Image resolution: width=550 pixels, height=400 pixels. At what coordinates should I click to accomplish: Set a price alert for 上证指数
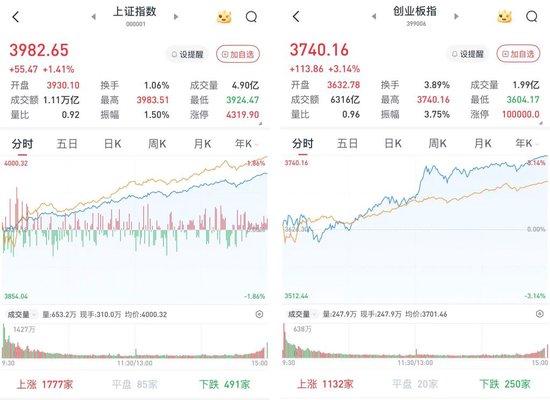187,54
